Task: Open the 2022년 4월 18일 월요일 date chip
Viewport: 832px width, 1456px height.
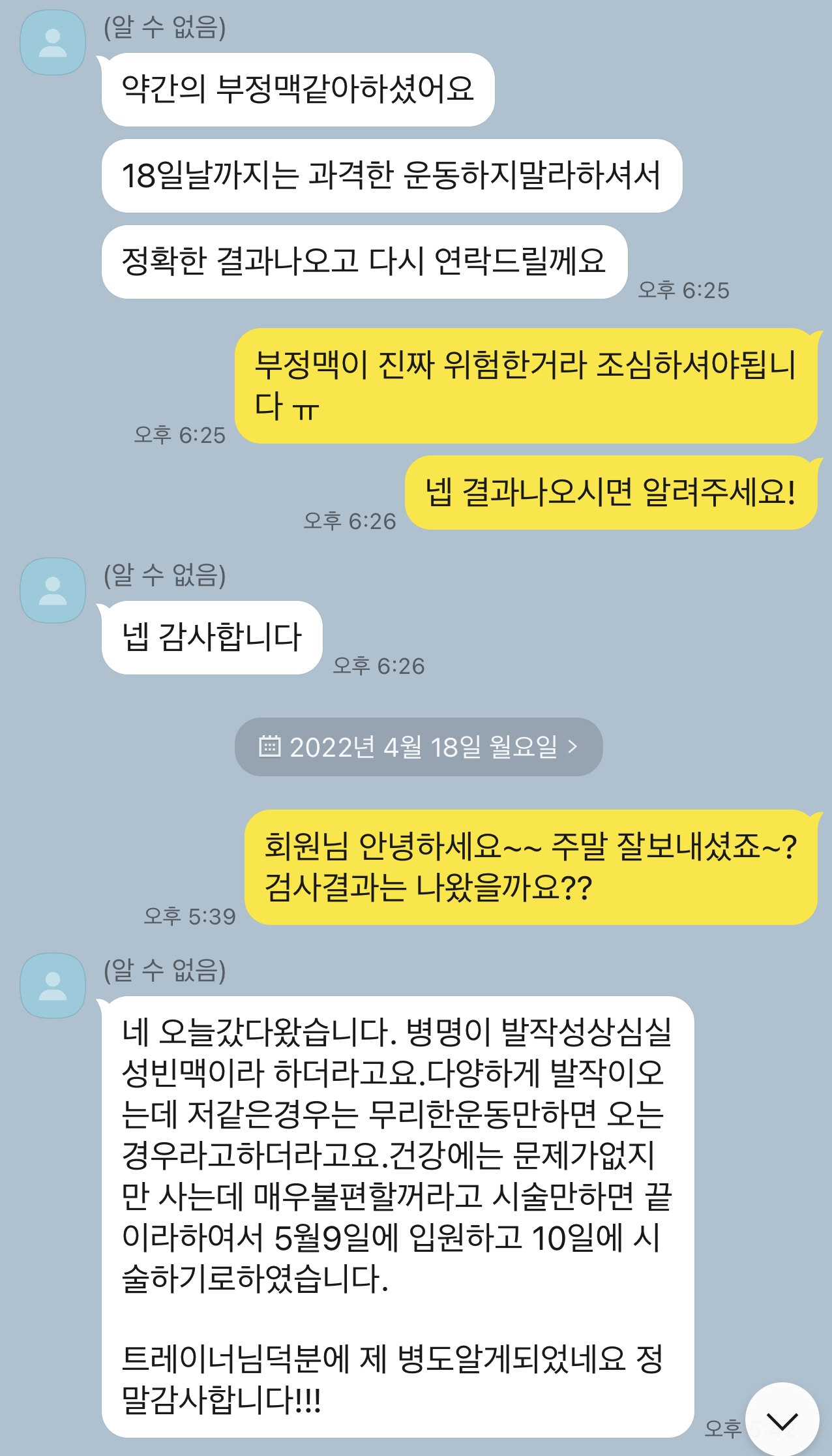Action: [x=419, y=747]
